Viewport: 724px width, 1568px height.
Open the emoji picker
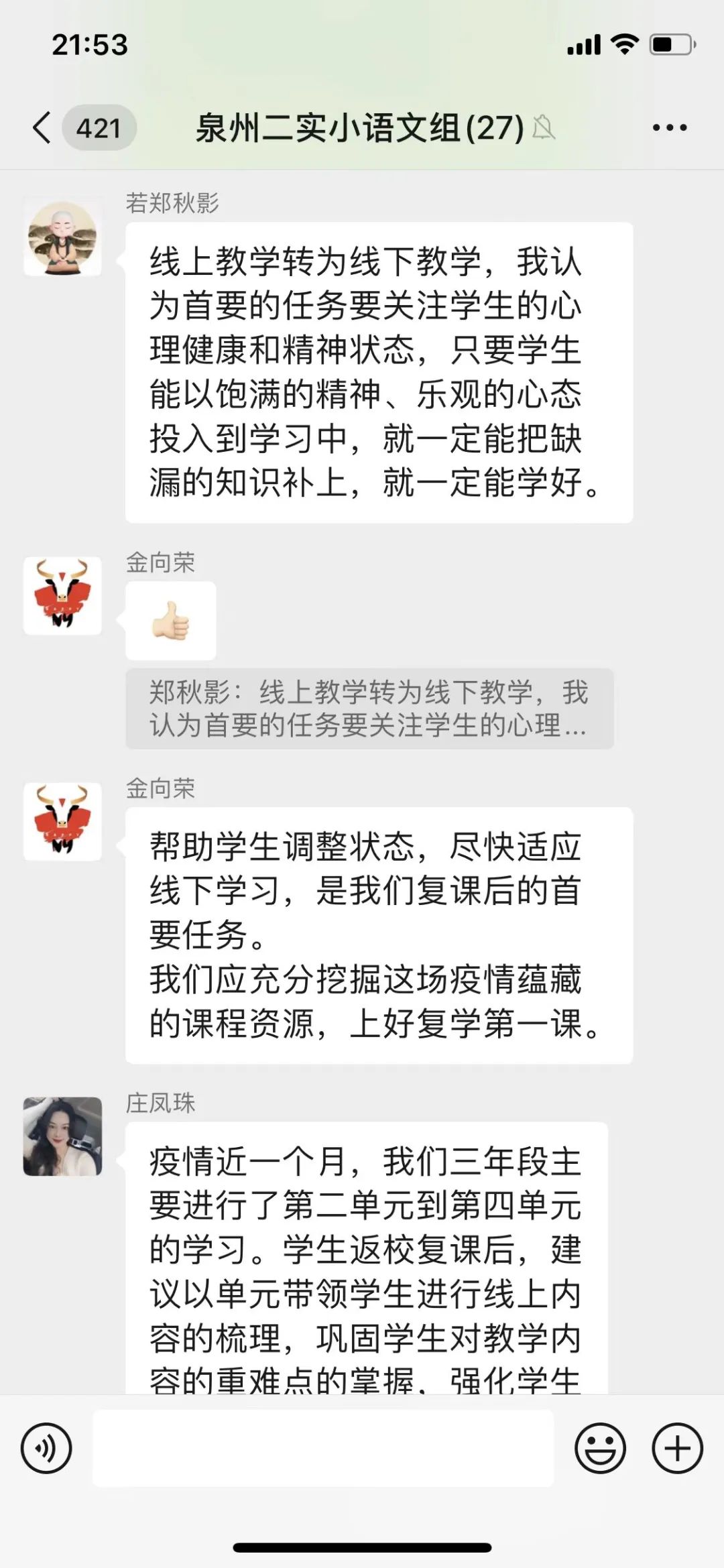pos(600,1448)
